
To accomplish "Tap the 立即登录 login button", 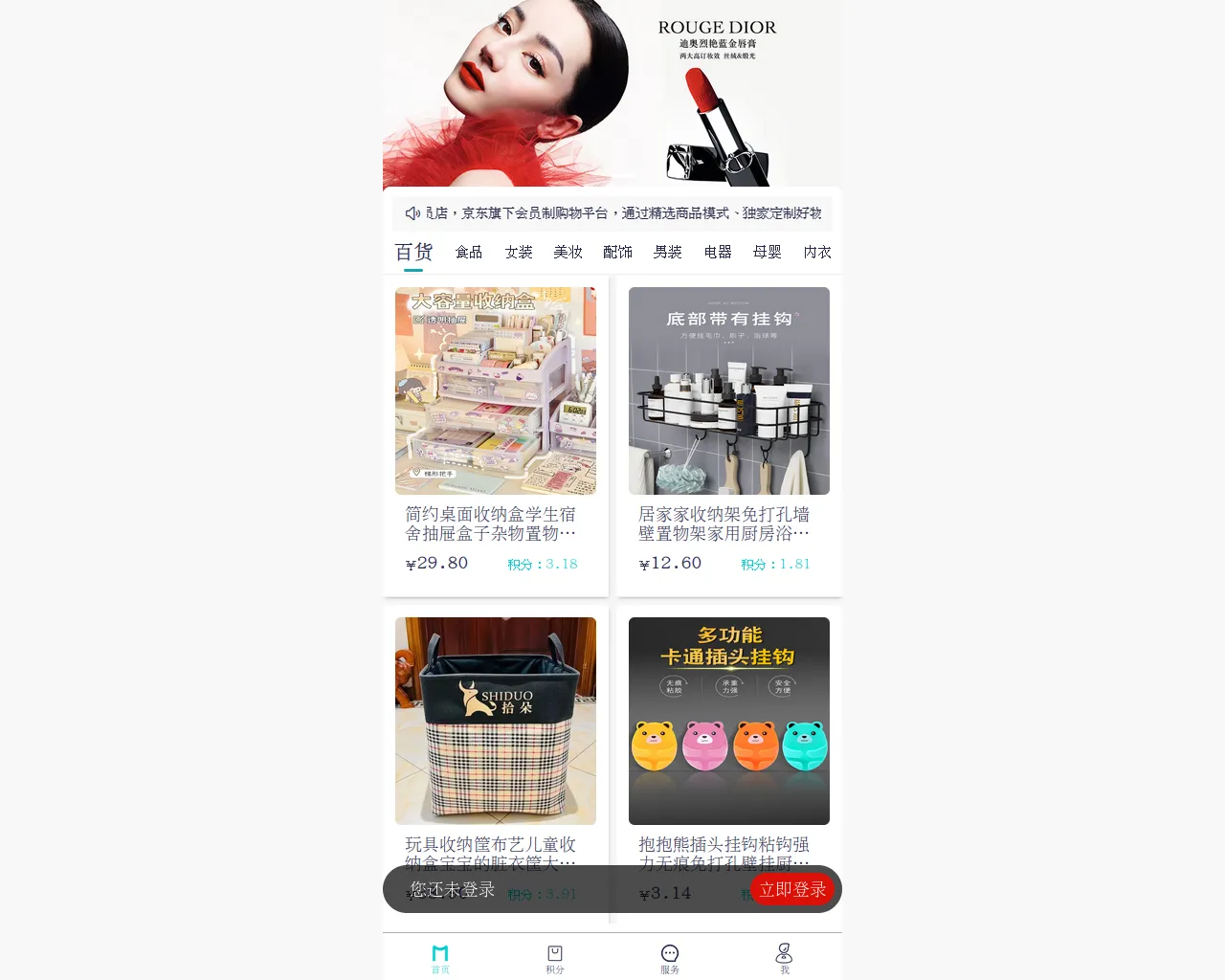I will coord(792,889).
